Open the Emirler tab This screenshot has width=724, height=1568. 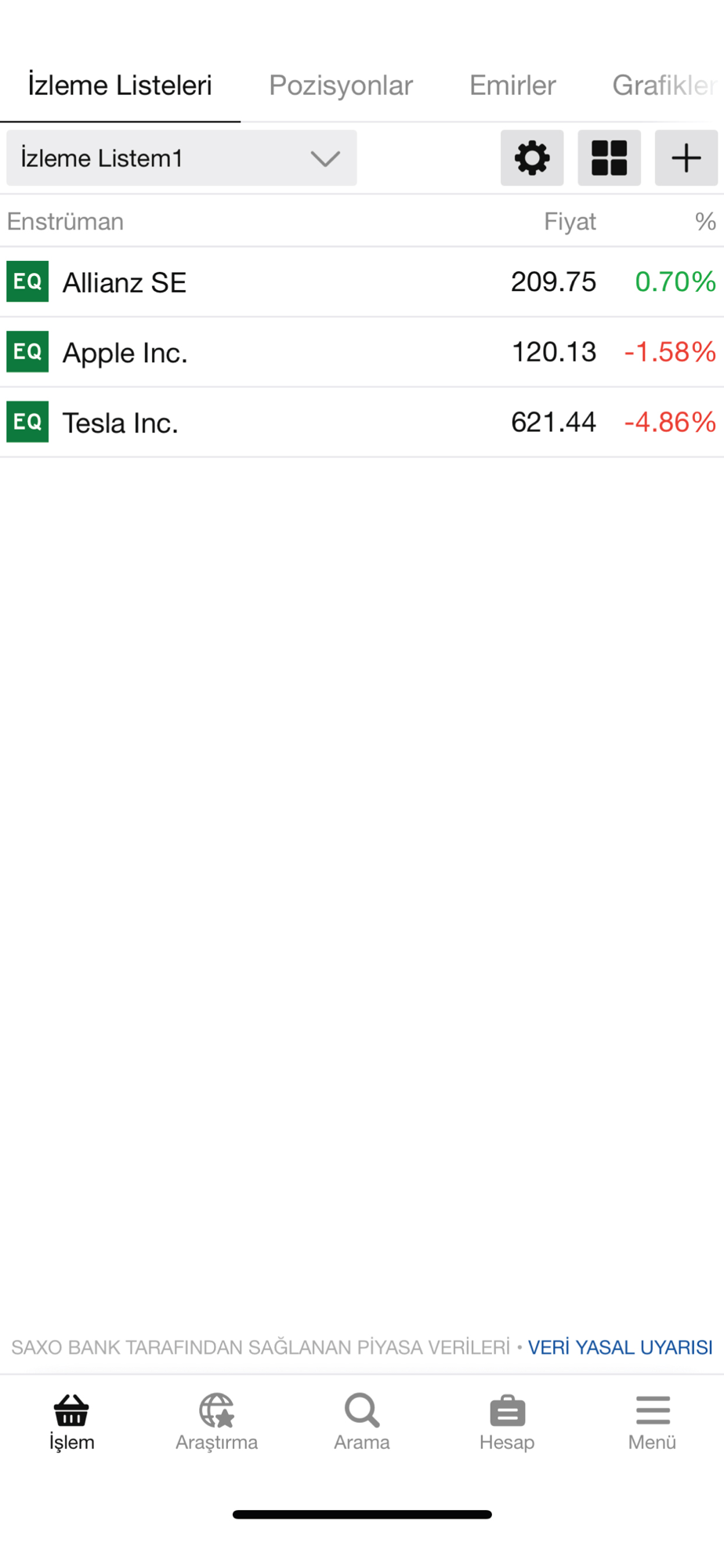tap(512, 85)
